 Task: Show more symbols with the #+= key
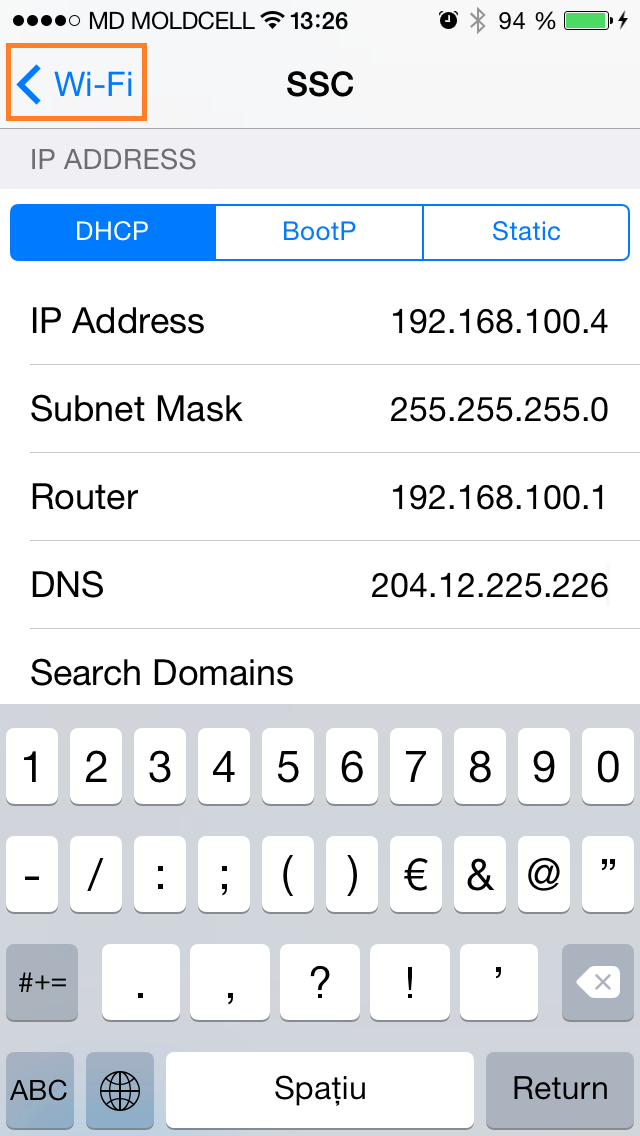click(42, 982)
